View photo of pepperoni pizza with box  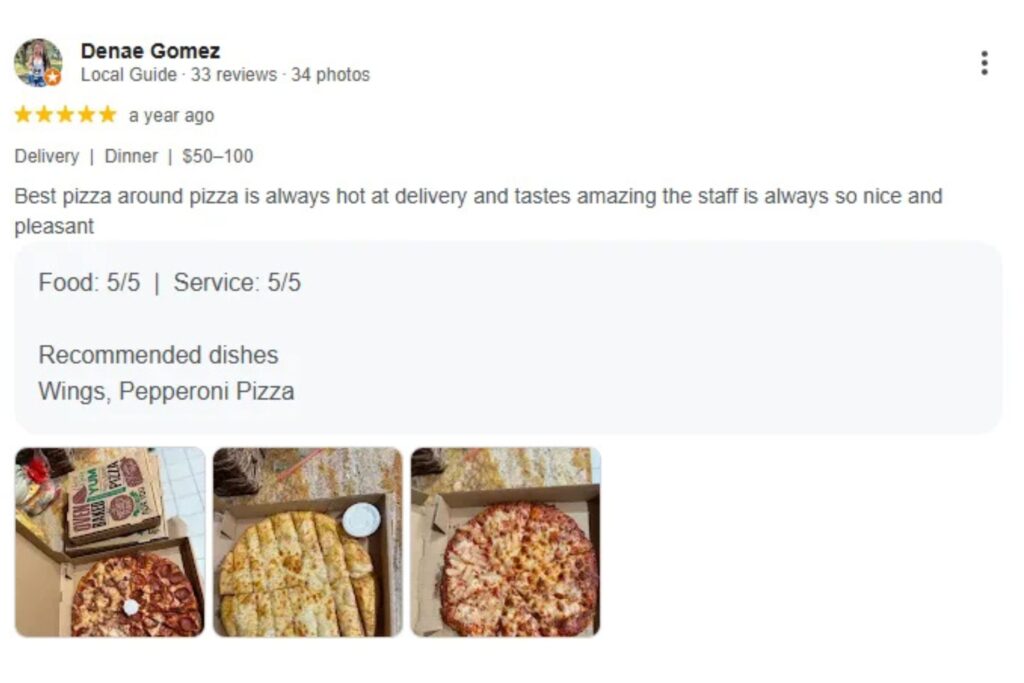(x=110, y=542)
